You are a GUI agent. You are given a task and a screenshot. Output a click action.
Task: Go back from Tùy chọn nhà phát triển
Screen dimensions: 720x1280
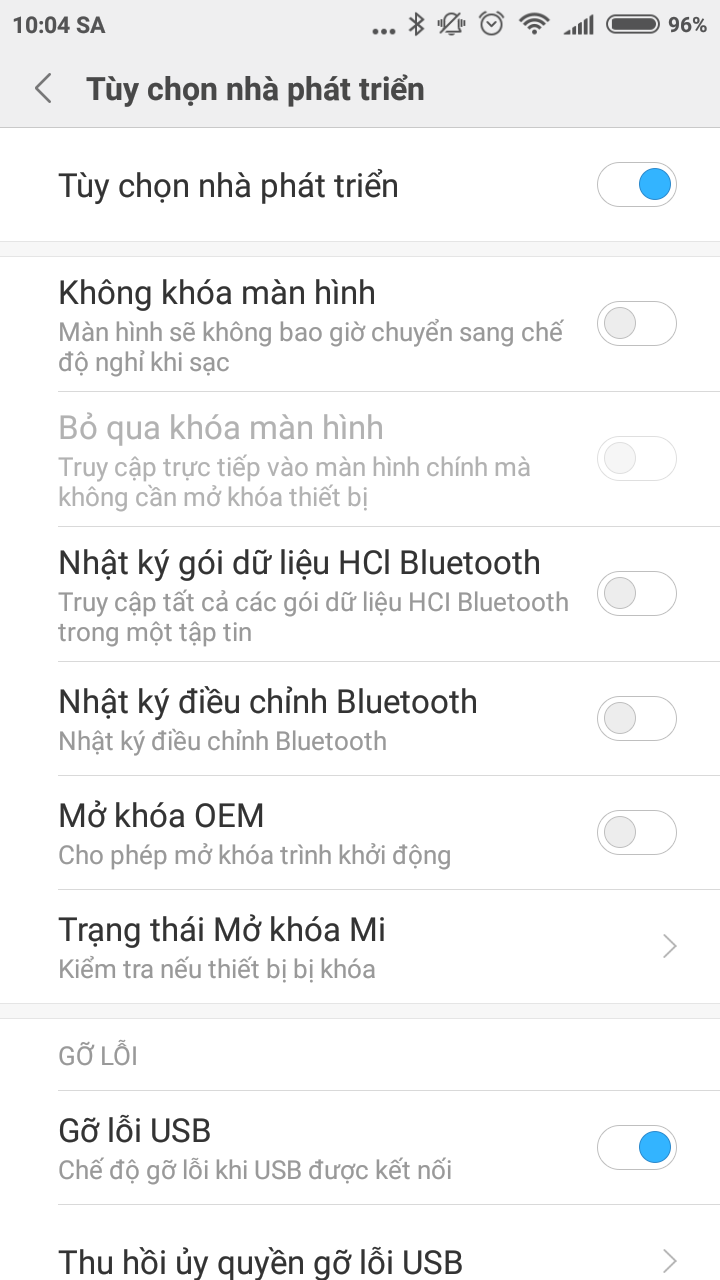click(43, 89)
